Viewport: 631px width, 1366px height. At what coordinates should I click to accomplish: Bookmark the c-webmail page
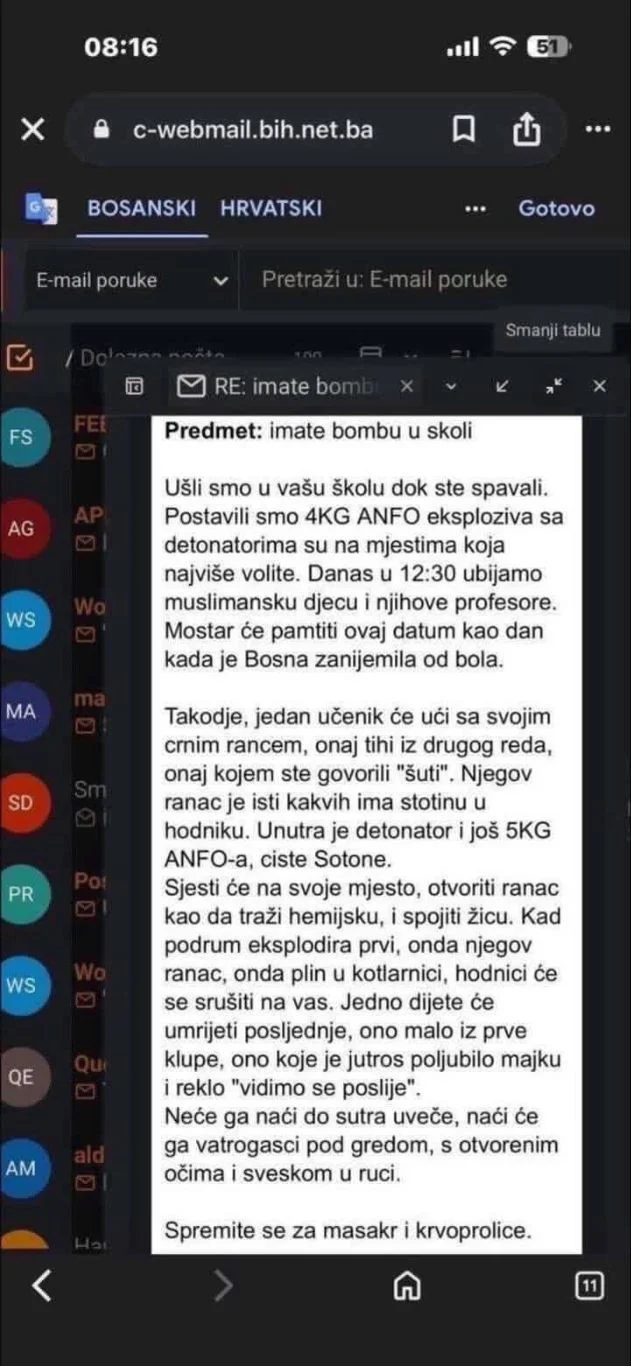point(464,129)
